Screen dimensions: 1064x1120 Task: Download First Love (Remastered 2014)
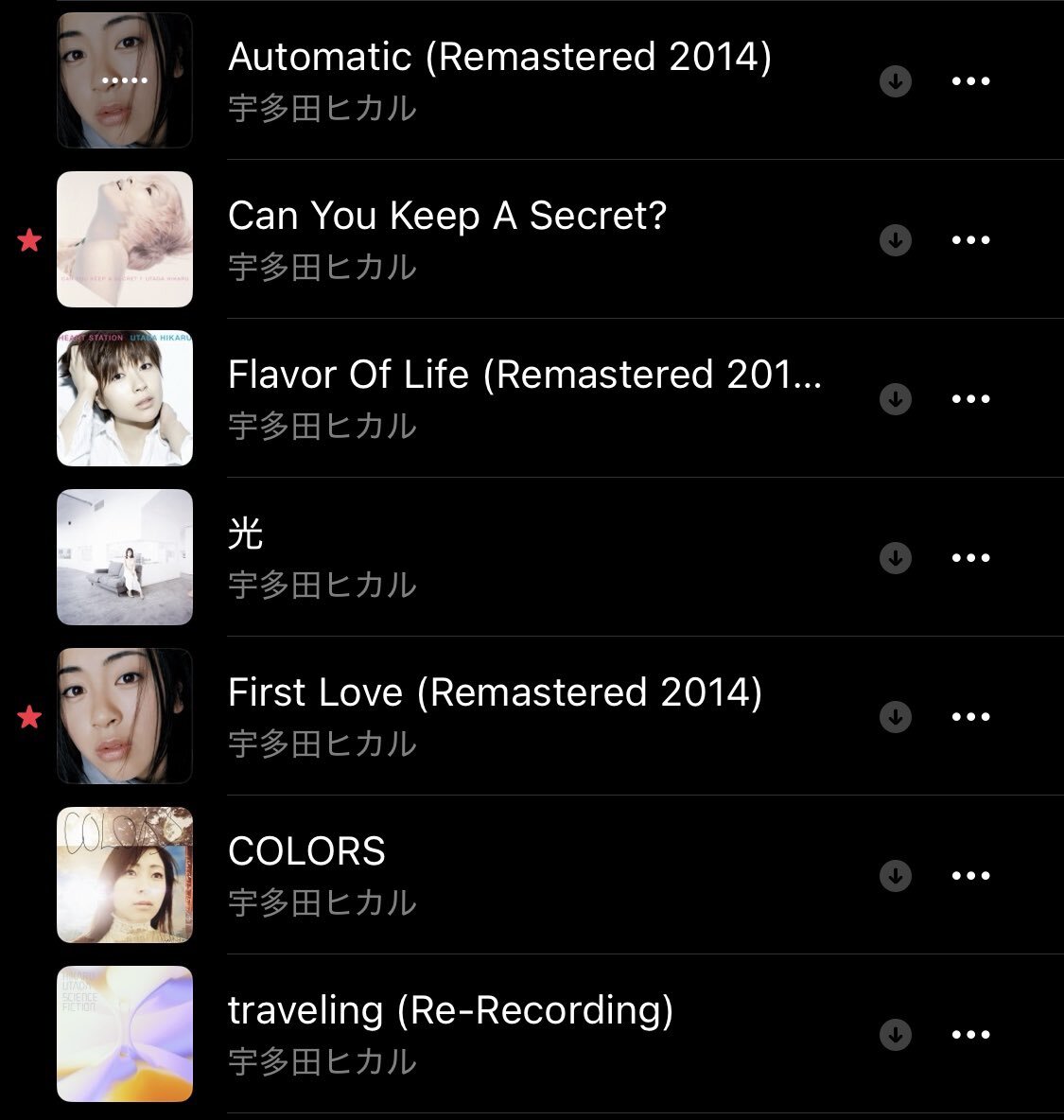coord(895,717)
